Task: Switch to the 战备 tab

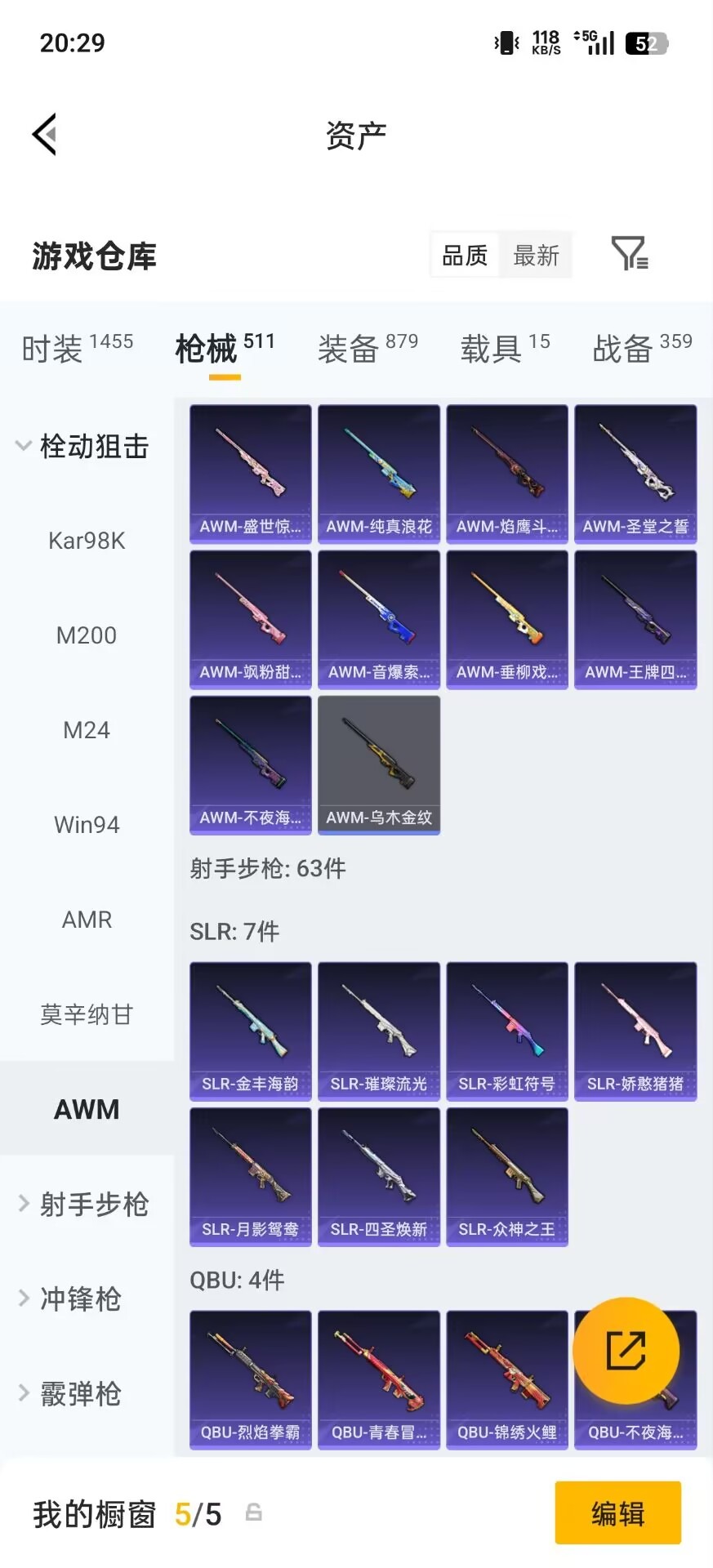Action: [642, 349]
